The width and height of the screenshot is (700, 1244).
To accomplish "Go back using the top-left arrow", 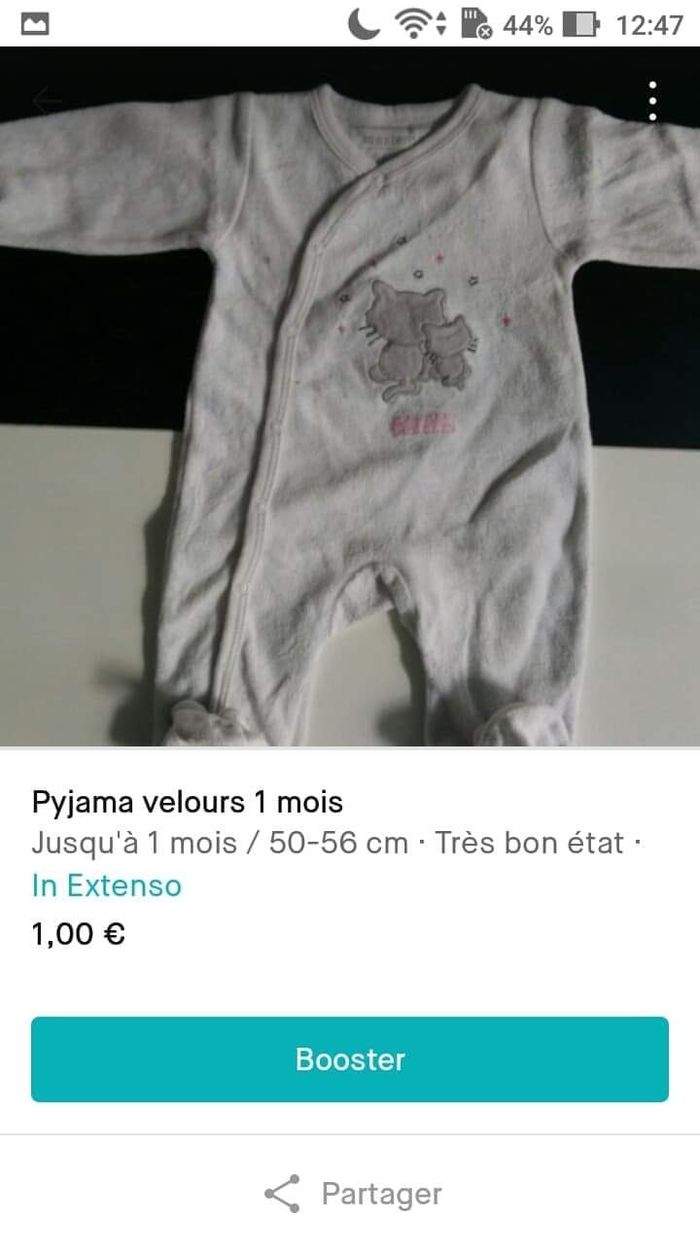I will 47,101.
